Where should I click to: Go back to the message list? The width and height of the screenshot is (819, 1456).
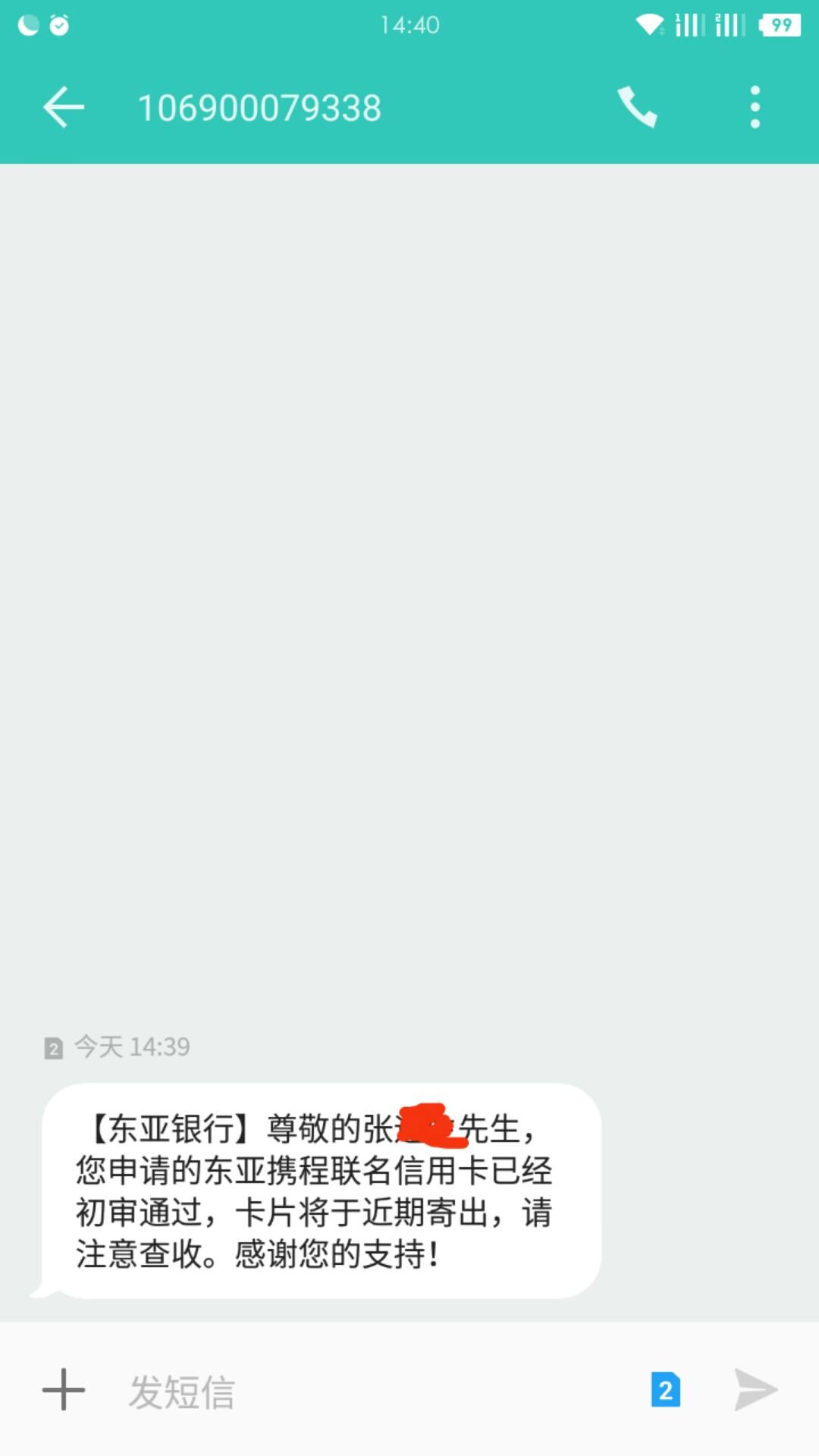click(x=63, y=107)
